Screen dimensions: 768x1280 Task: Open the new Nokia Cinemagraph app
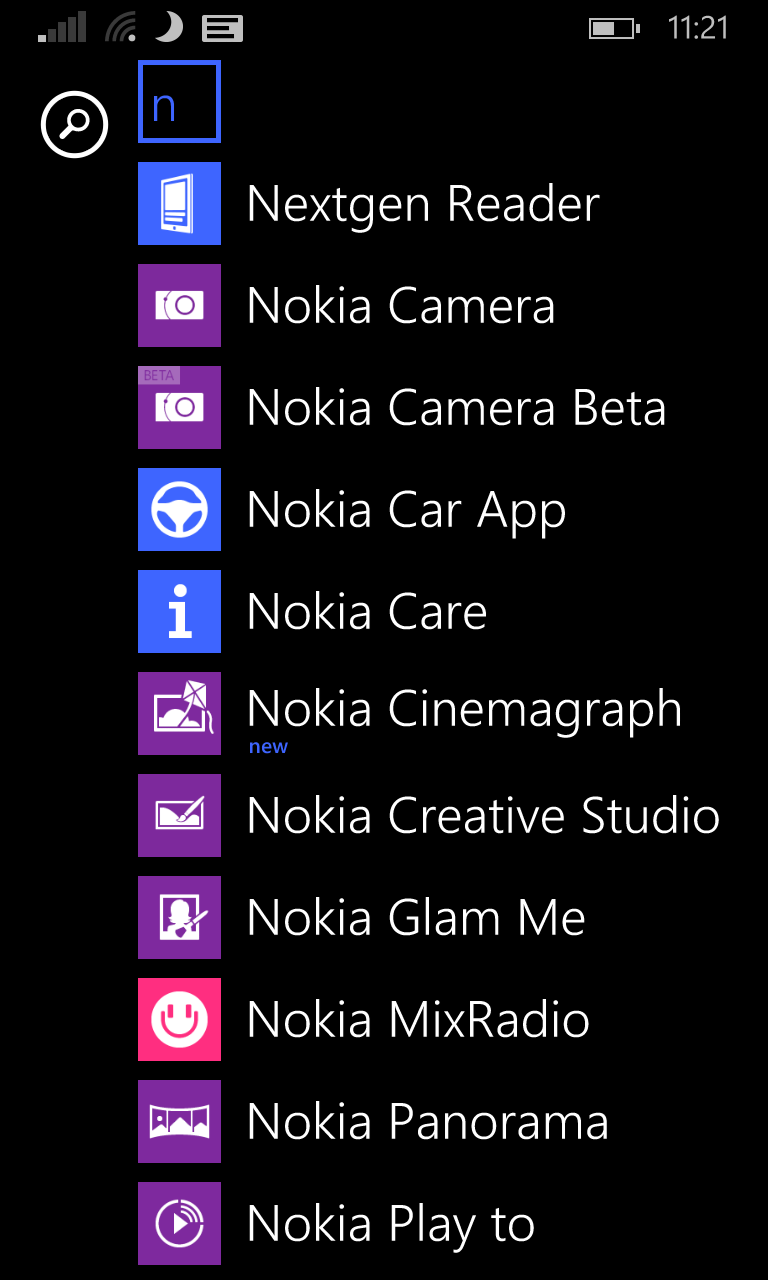click(463, 712)
